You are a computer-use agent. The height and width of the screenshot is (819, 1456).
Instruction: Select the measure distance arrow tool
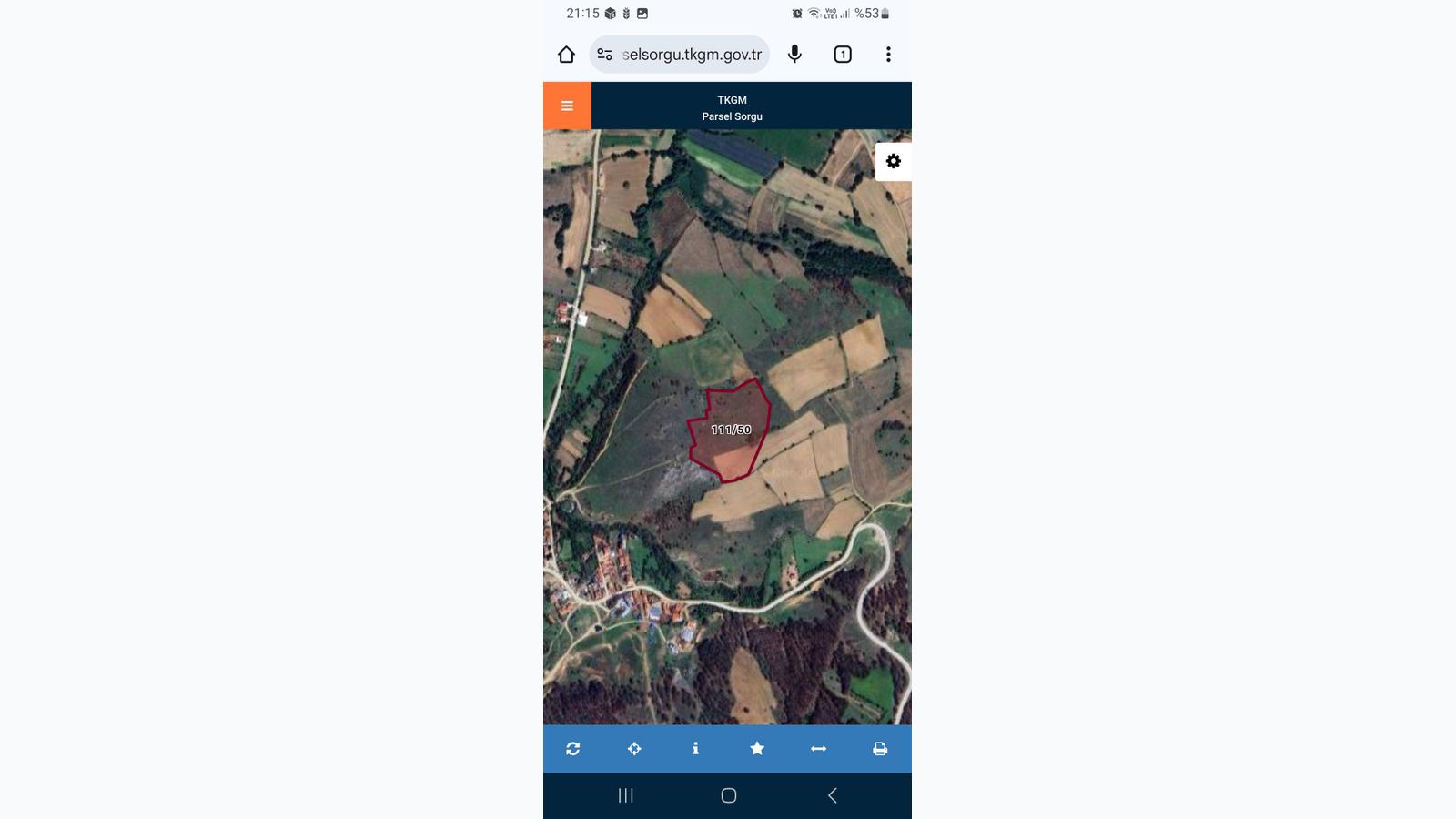coord(818,748)
